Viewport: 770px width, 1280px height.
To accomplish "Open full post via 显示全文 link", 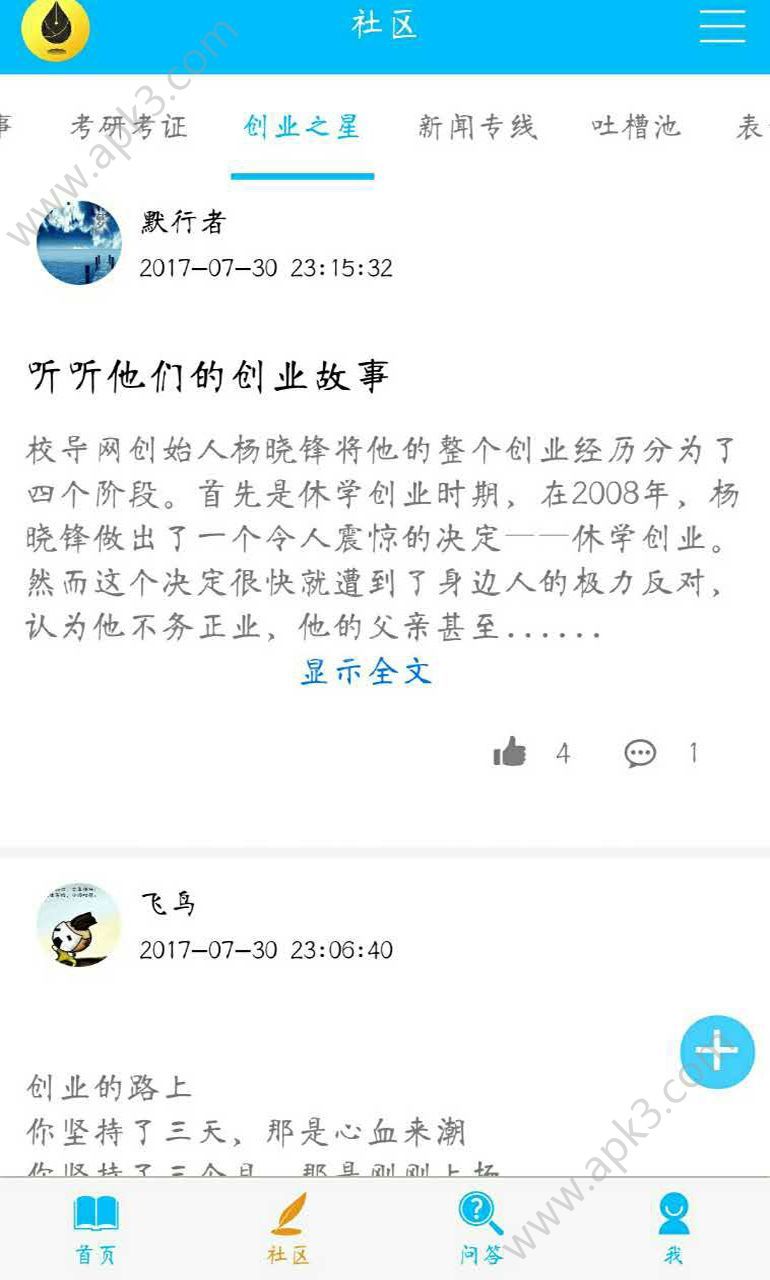I will click(x=366, y=673).
